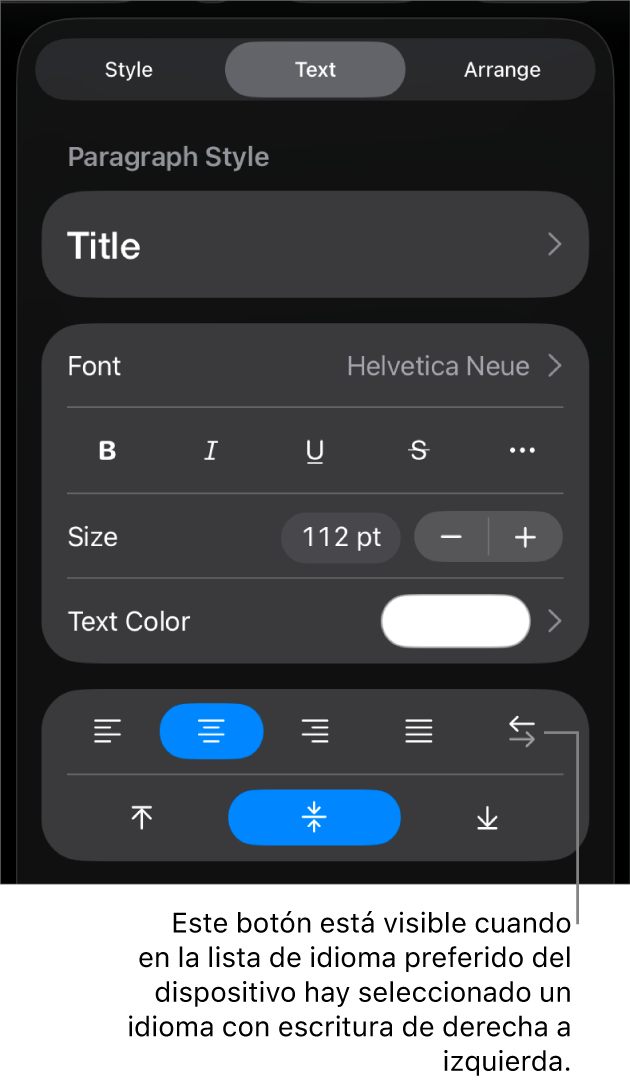Decrease font size with minus
Viewport: 630px width, 1091px height.
tap(451, 537)
